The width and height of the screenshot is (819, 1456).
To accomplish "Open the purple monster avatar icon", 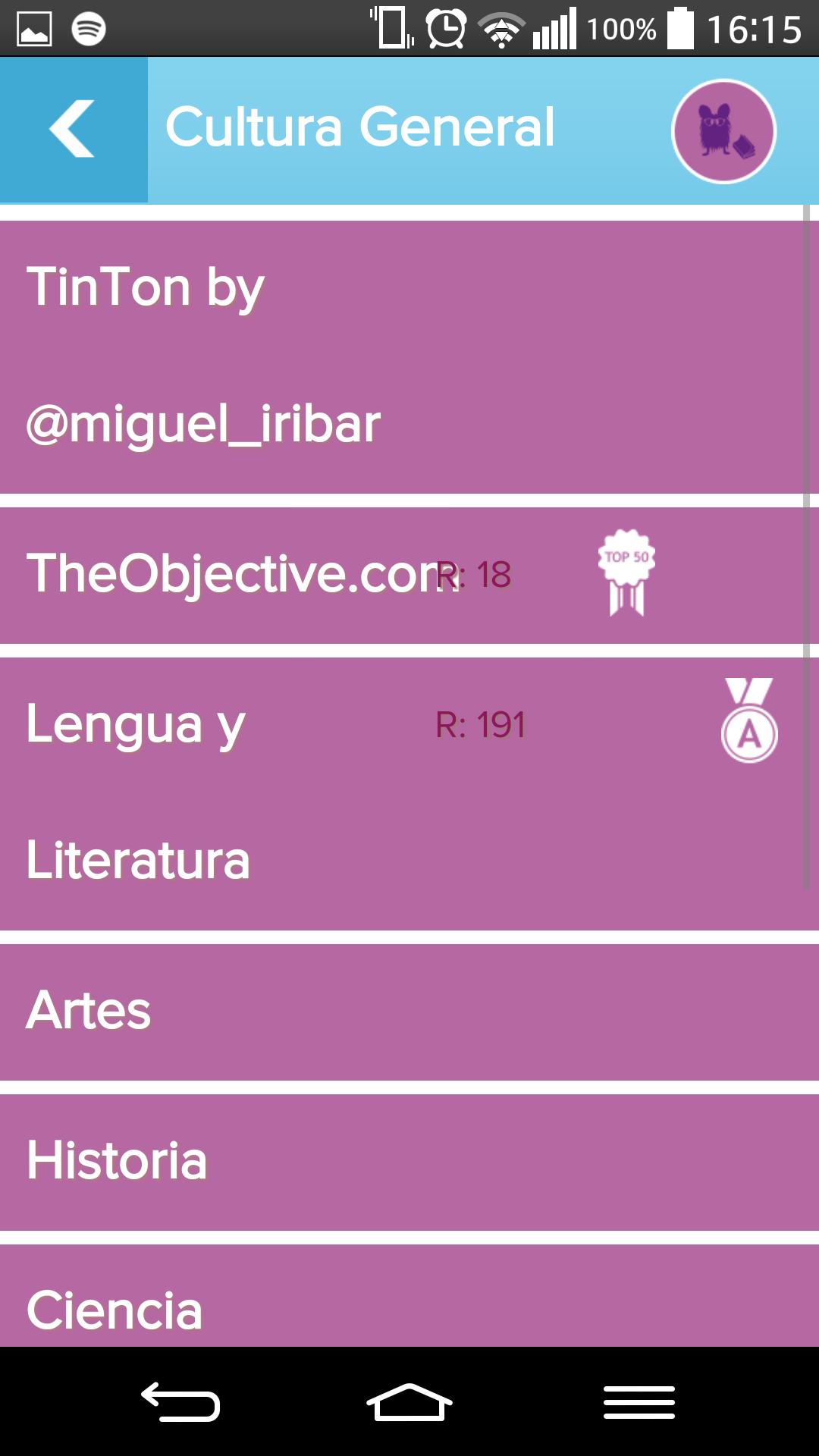I will pyautogui.click(x=723, y=131).
